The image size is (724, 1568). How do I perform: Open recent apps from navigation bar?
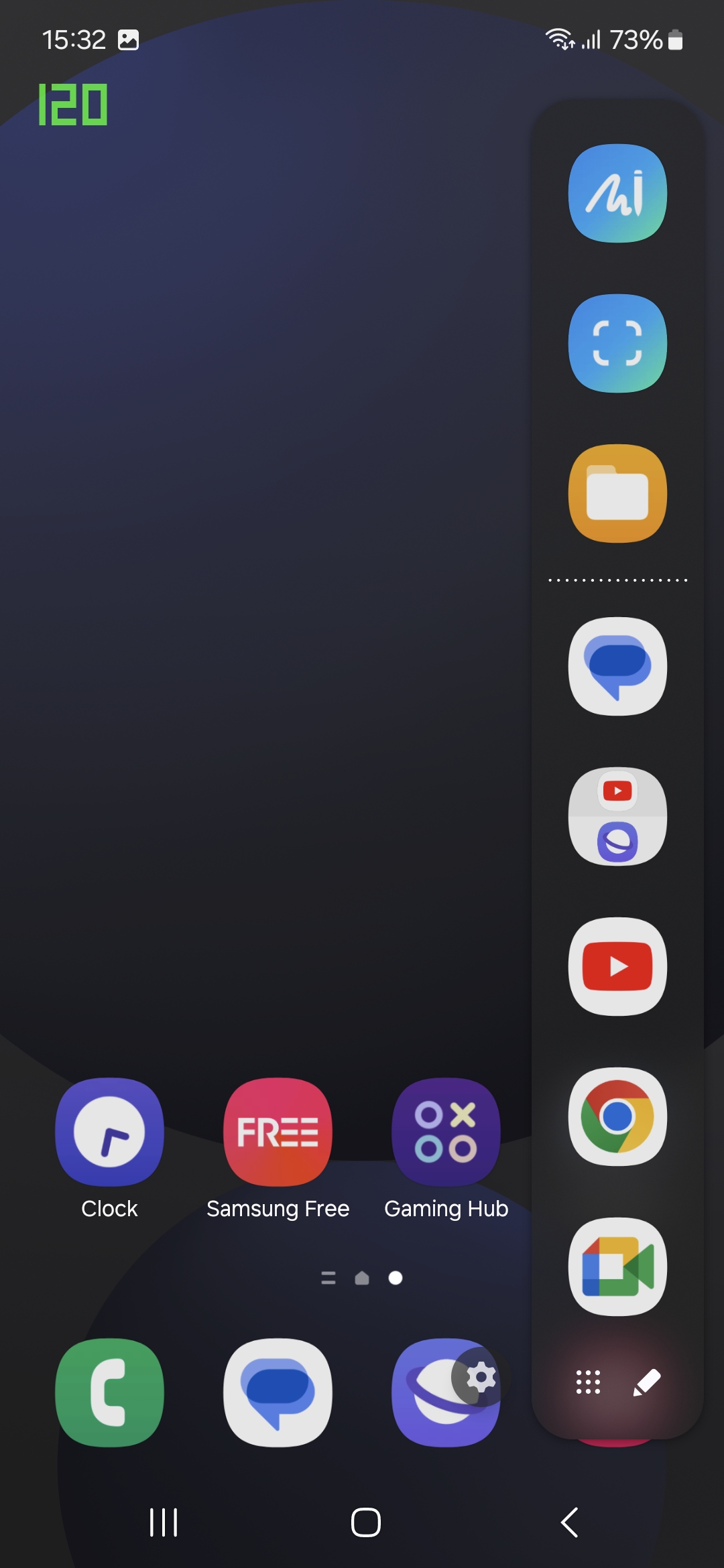pyautogui.click(x=164, y=1522)
